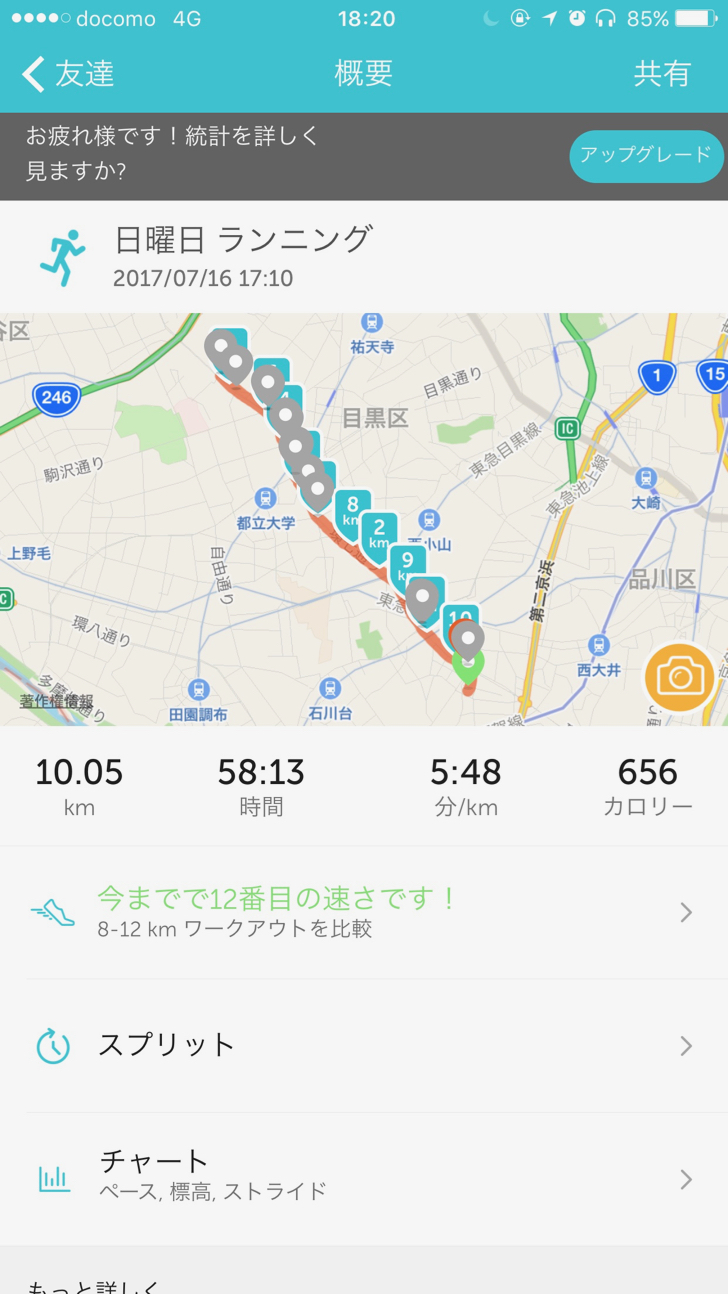Compare 8-12 km workouts
728x1294 pixels.
(364, 912)
